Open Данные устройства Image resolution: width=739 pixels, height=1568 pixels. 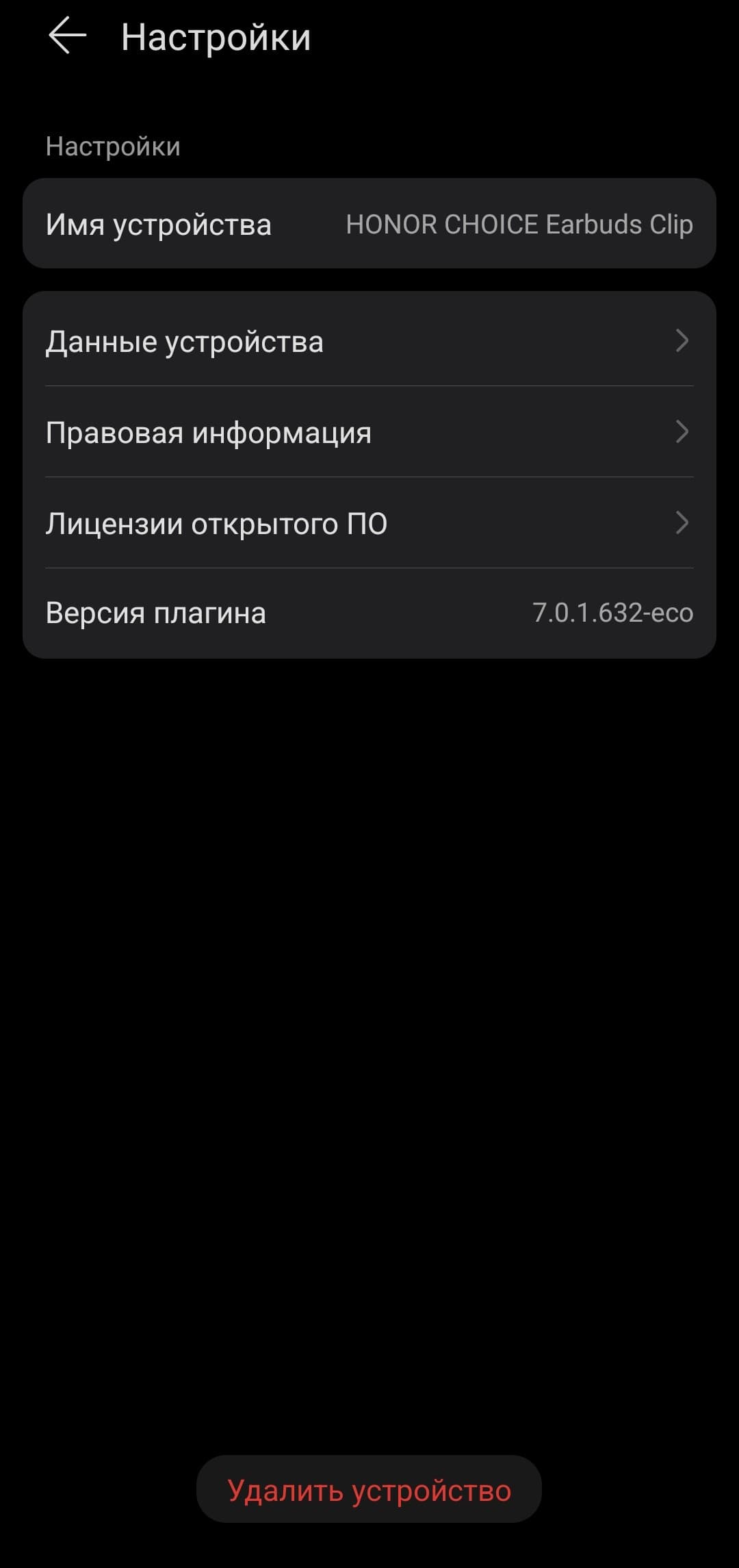pyautogui.click(x=369, y=341)
